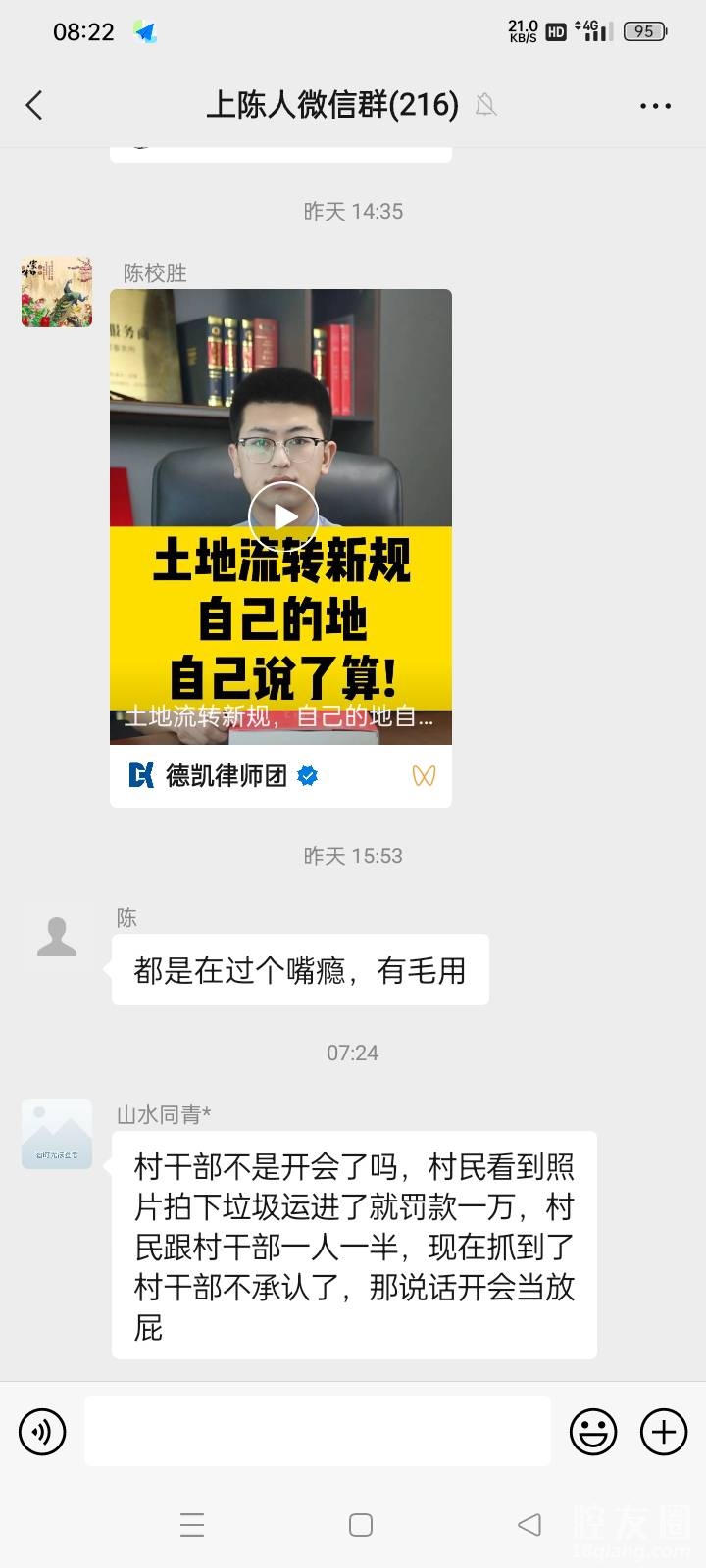Open the group chat overflow menu
This screenshot has height=1568, width=706.
click(x=655, y=105)
